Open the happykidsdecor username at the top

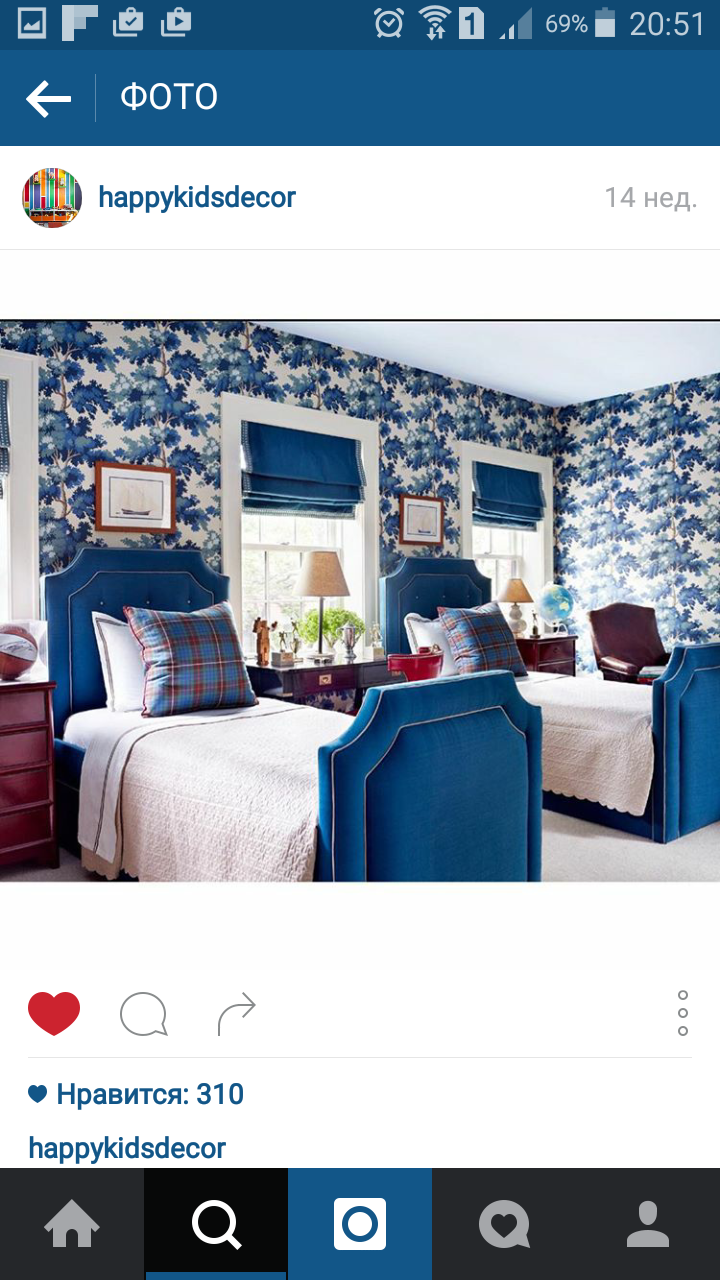(197, 197)
